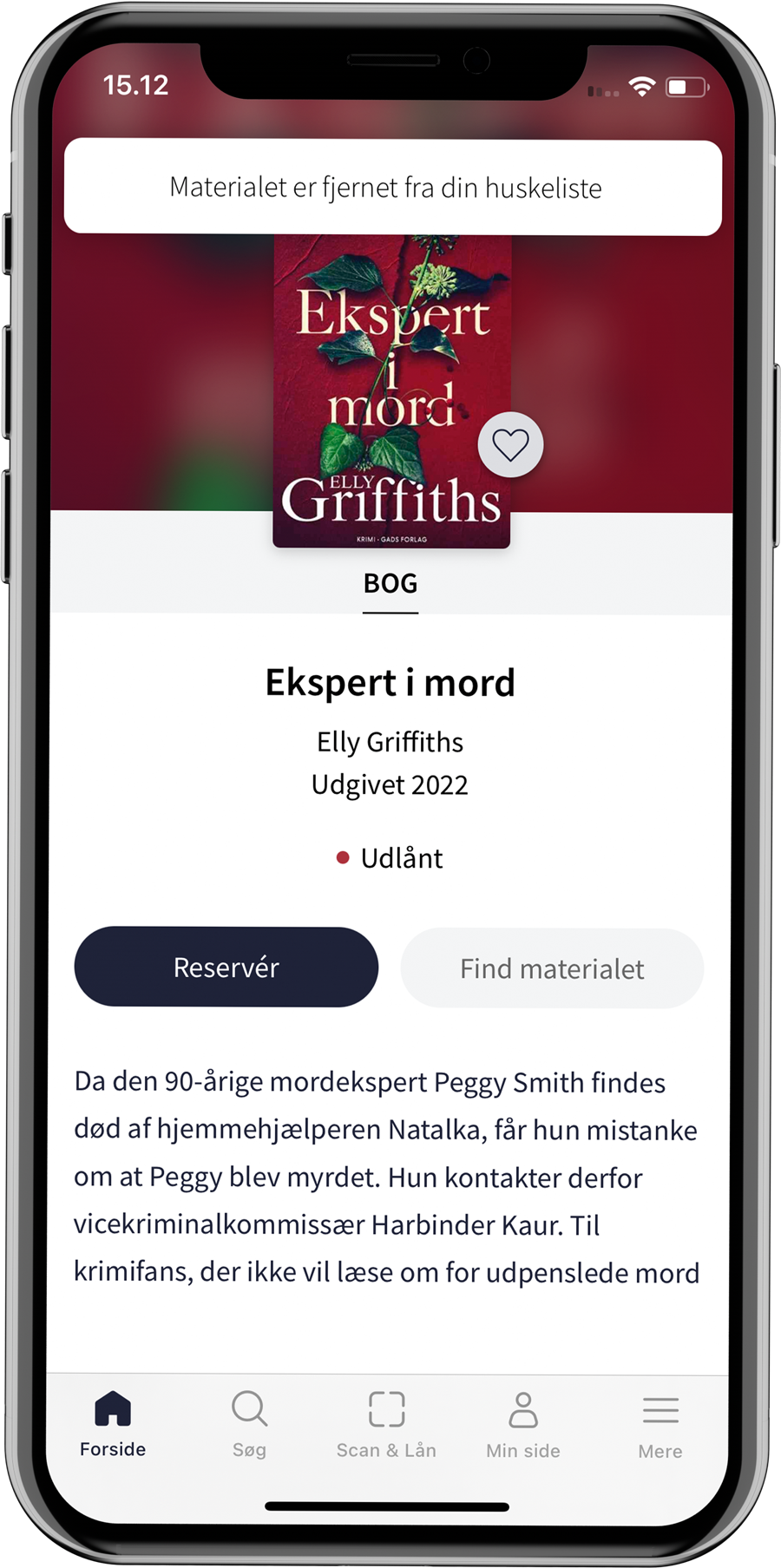Tap the author name Elly Griffiths
This screenshot has width=781, height=1568.
[x=390, y=741]
